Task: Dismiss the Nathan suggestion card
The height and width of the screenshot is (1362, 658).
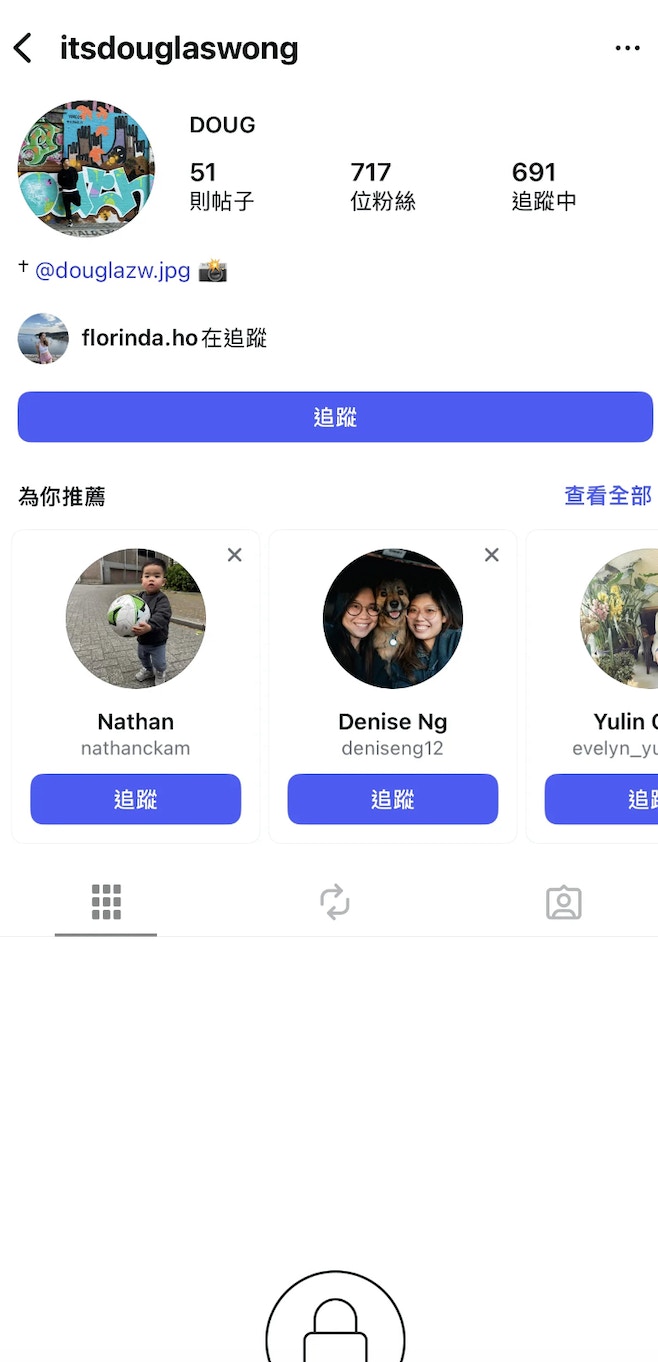Action: tap(234, 555)
